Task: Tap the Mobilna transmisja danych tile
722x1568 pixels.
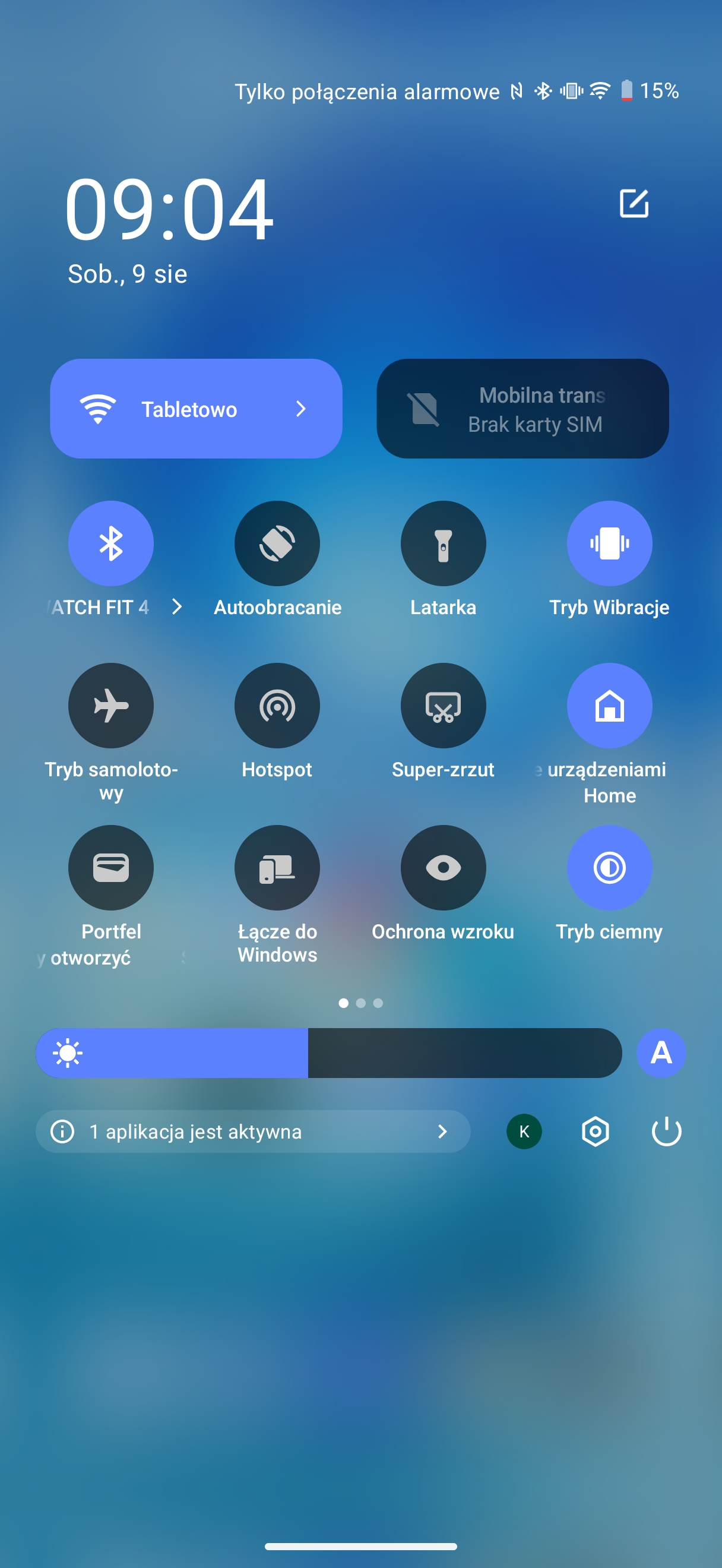Action: pos(522,409)
